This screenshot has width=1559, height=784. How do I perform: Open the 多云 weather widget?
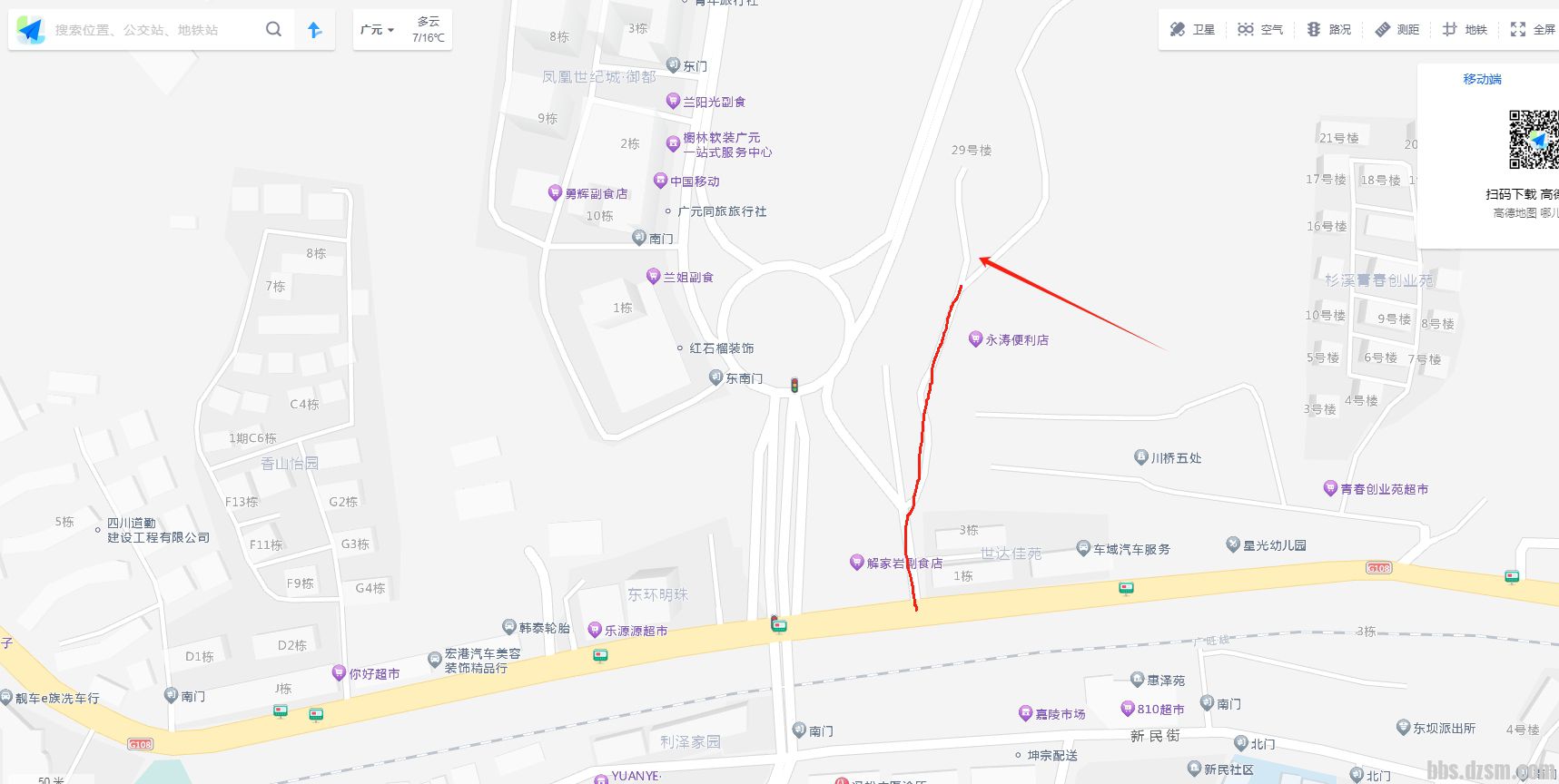428,29
